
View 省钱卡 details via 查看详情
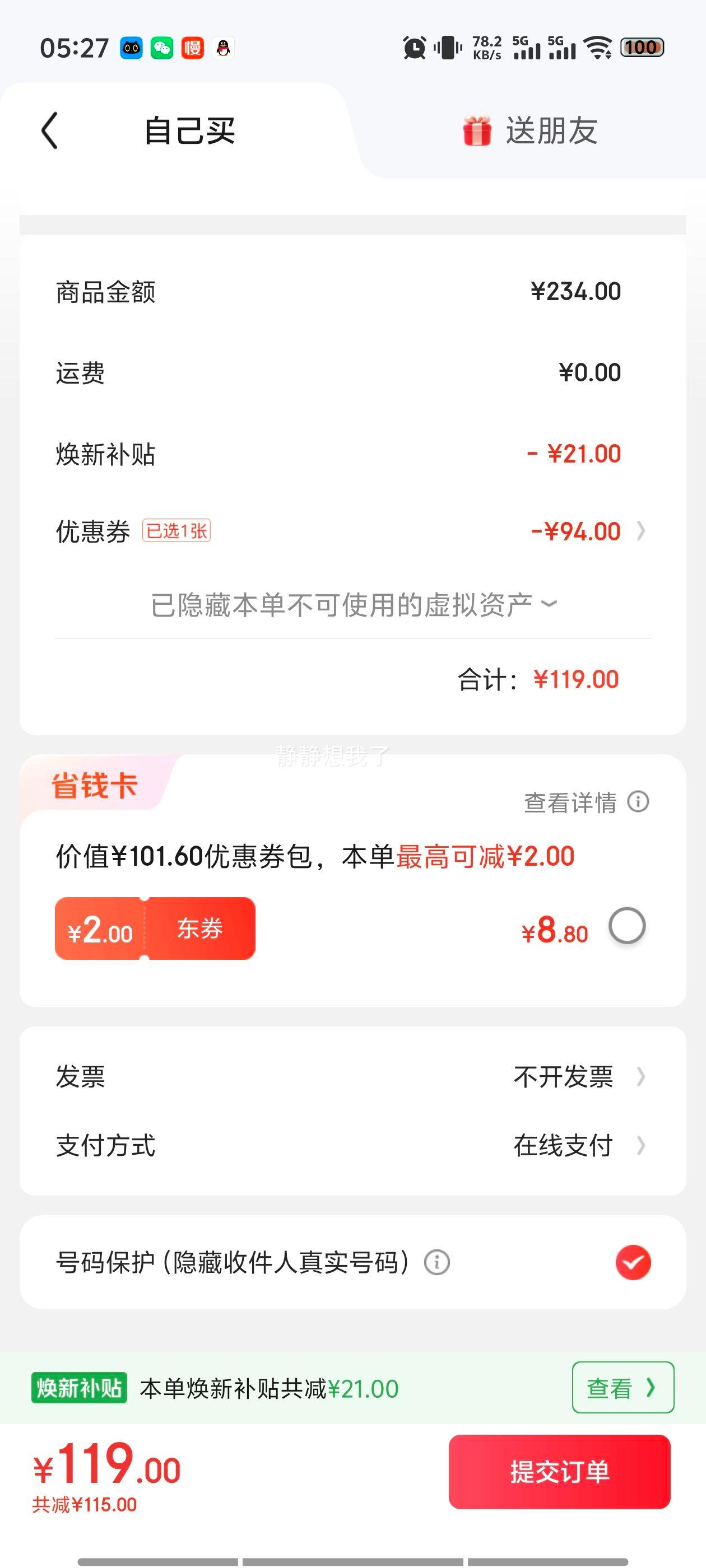point(586,802)
